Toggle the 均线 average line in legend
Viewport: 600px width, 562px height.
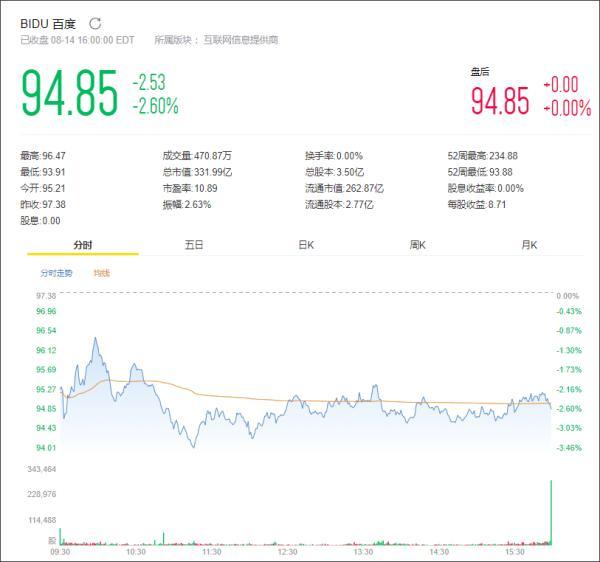[x=102, y=273]
